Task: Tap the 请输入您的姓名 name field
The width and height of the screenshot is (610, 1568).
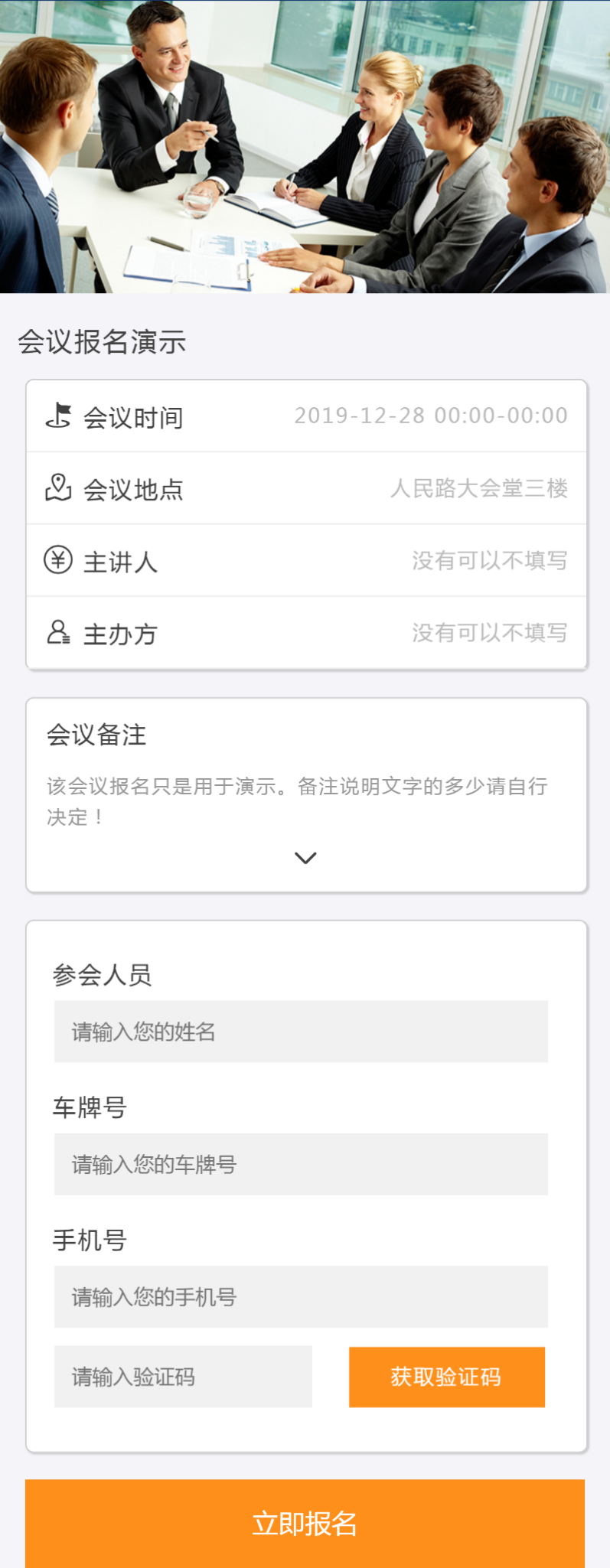Action: (301, 1032)
